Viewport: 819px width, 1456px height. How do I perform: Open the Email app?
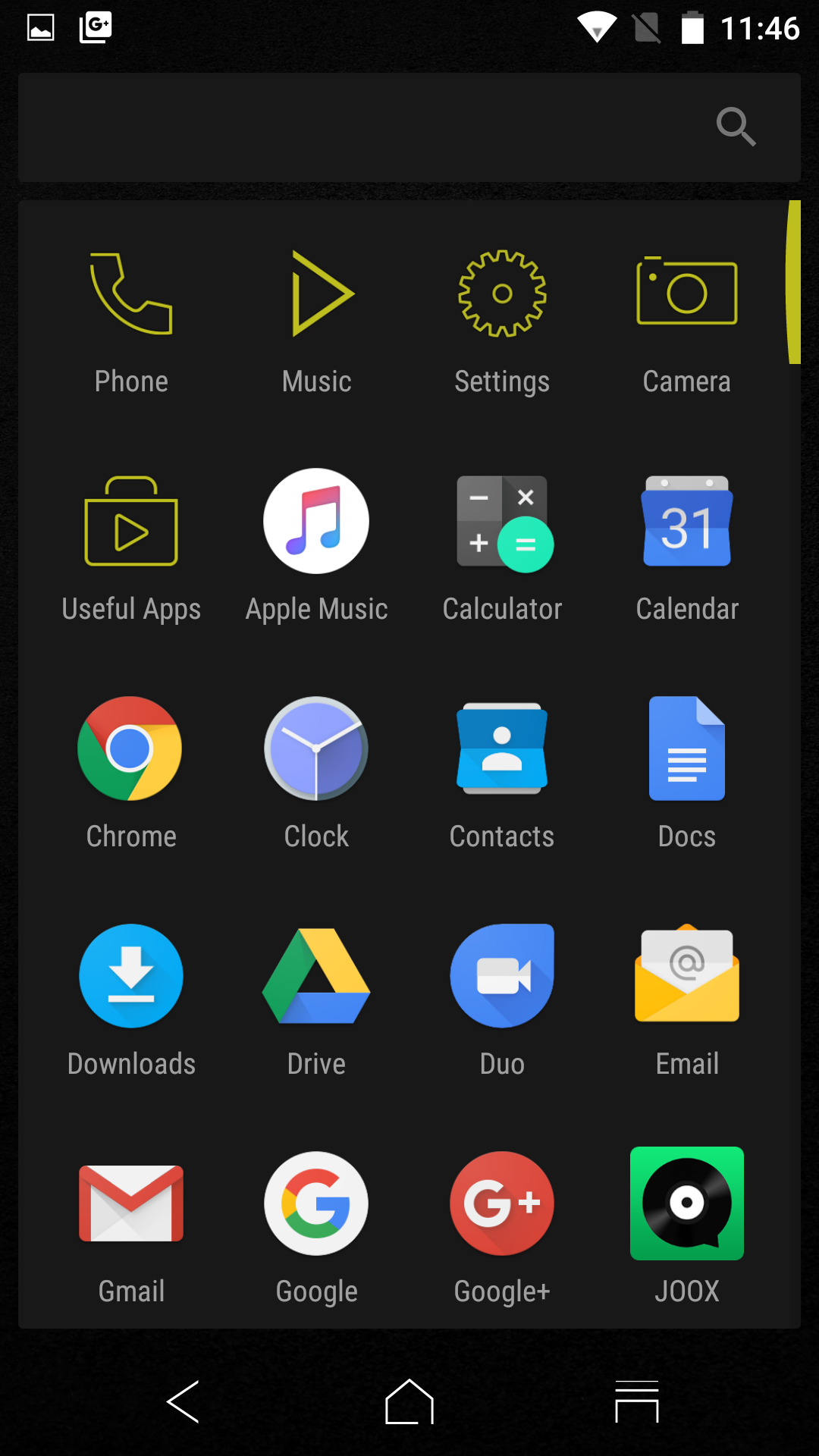click(x=687, y=977)
